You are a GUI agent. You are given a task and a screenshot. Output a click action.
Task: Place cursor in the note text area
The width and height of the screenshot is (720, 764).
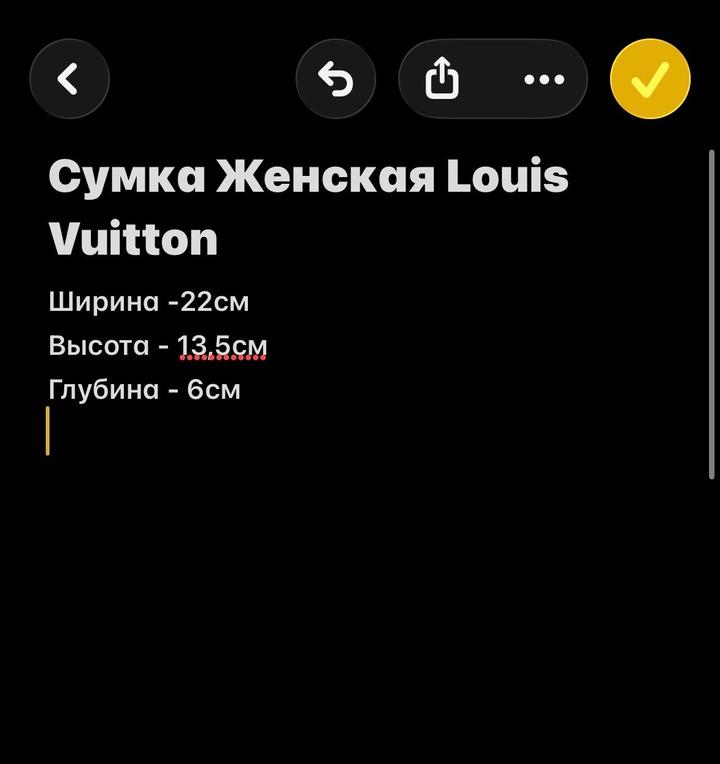click(360, 560)
